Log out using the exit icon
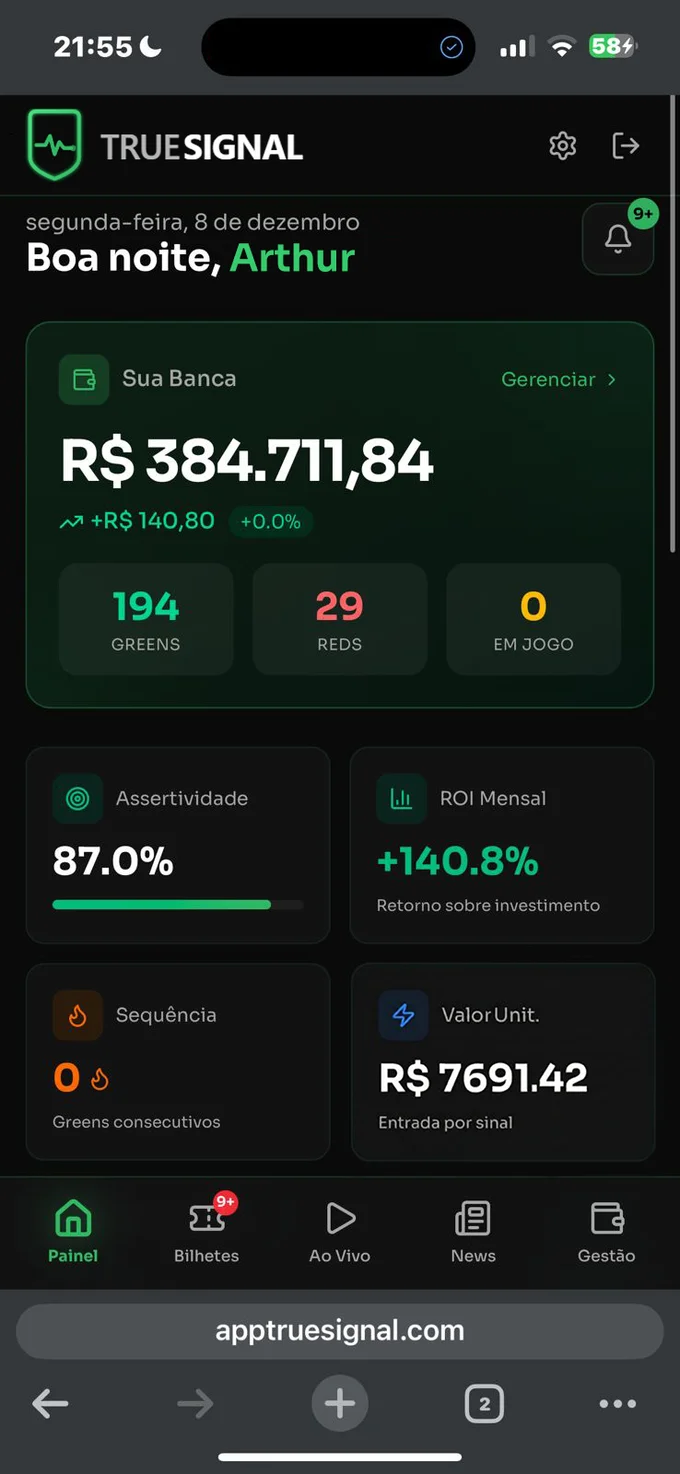Image resolution: width=680 pixels, height=1474 pixels. click(x=626, y=146)
